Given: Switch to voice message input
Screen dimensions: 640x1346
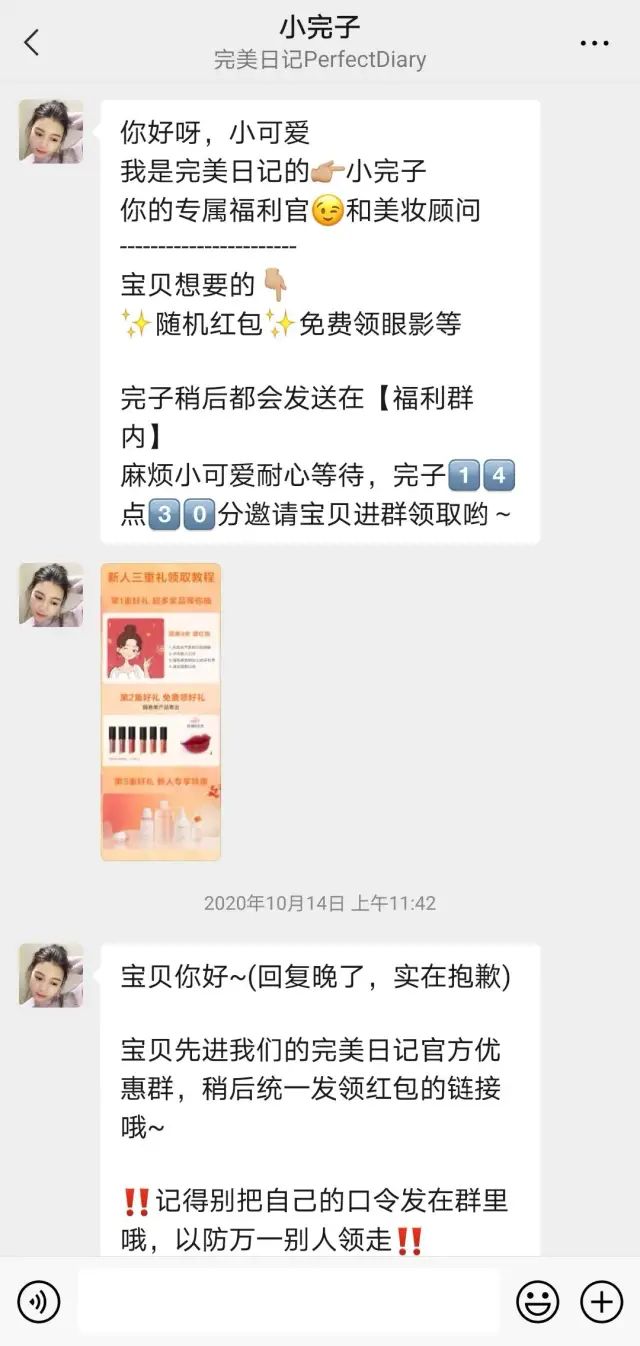Looking at the screenshot, I should pyautogui.click(x=39, y=1301).
